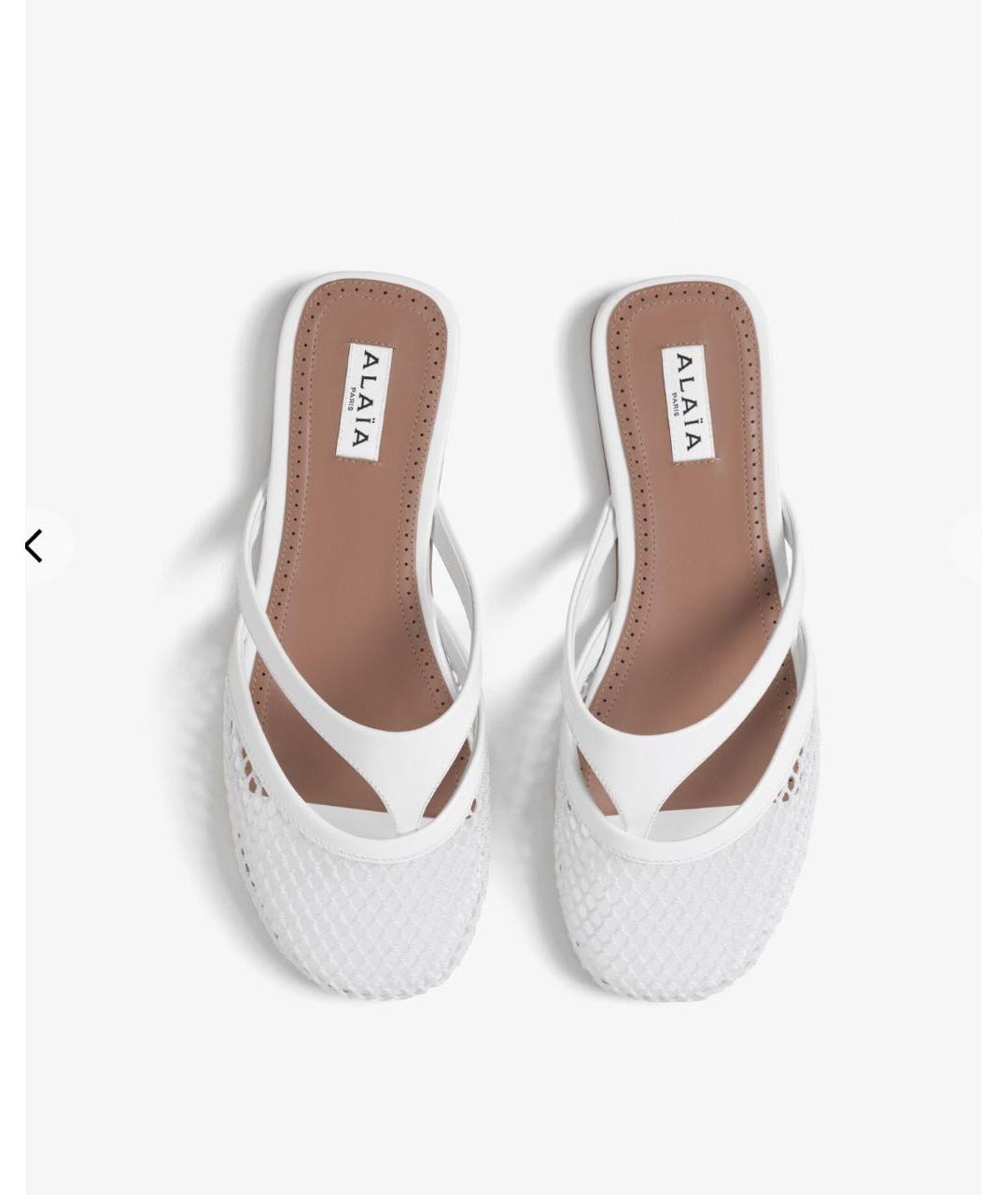Go to the previous product image

pyautogui.click(x=35, y=546)
